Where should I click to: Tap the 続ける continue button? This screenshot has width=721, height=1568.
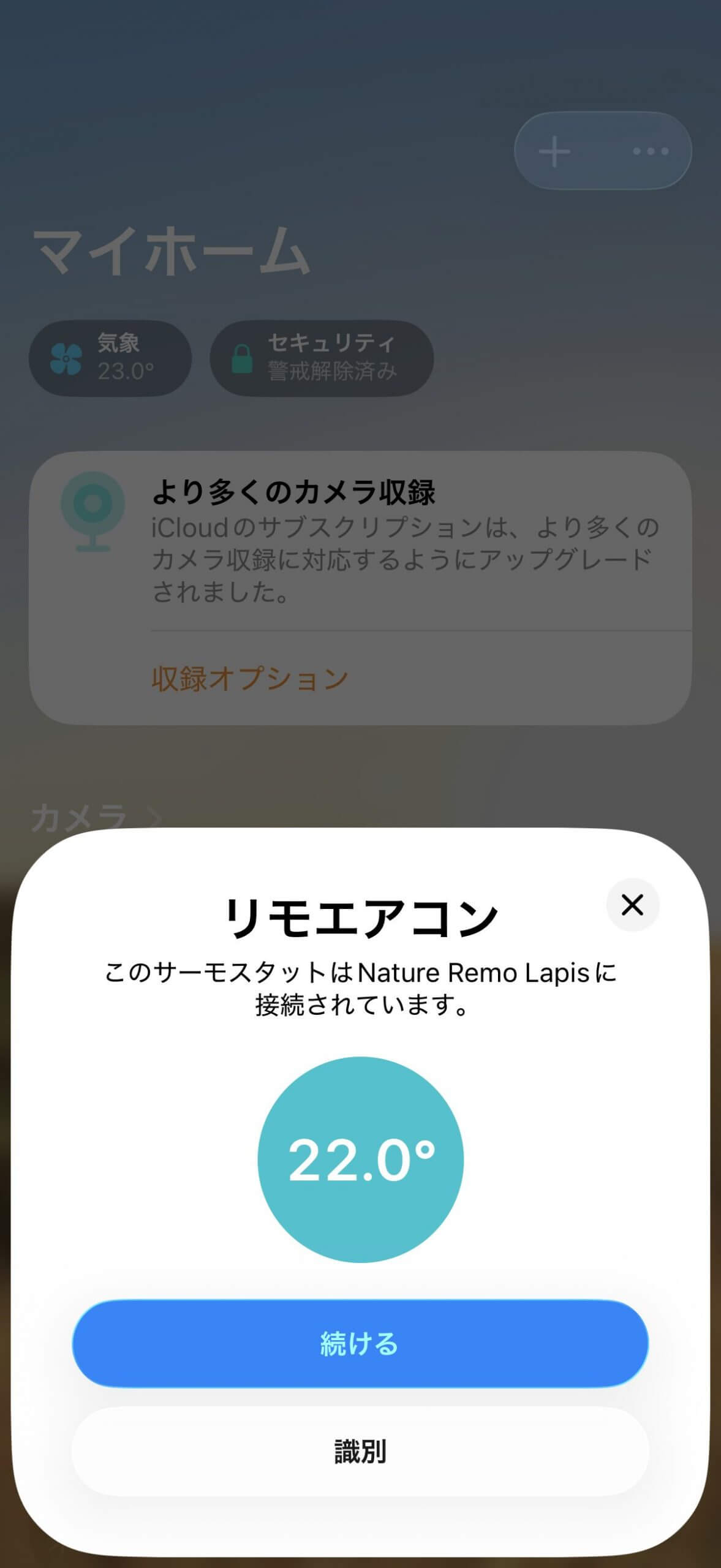pos(360,1345)
